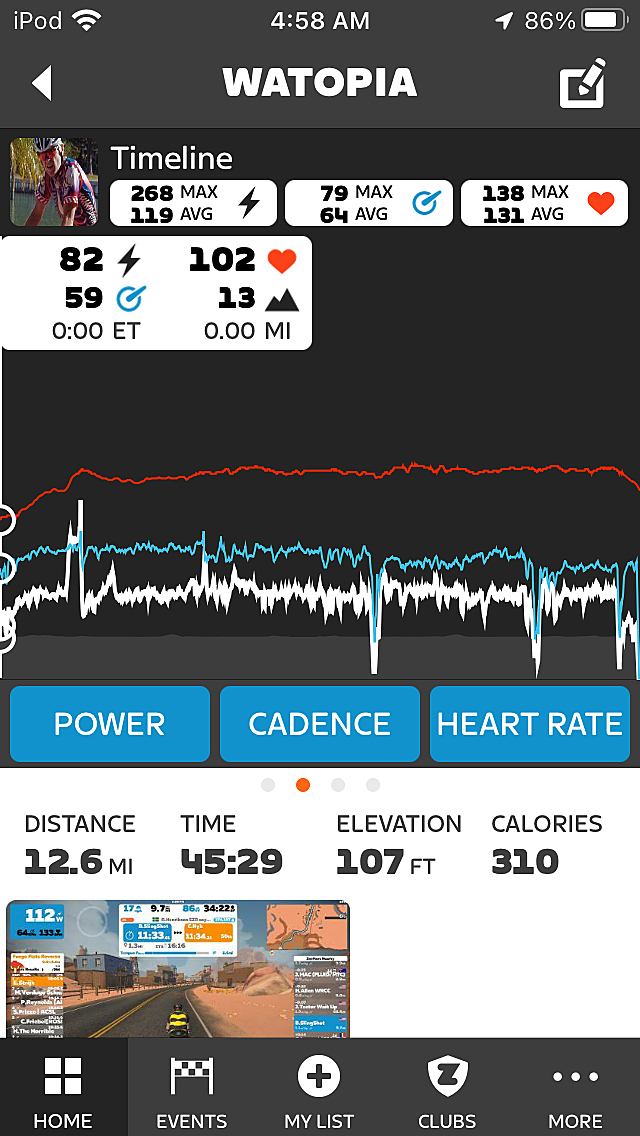
Task: Open the Events tab
Action: point(191,1088)
